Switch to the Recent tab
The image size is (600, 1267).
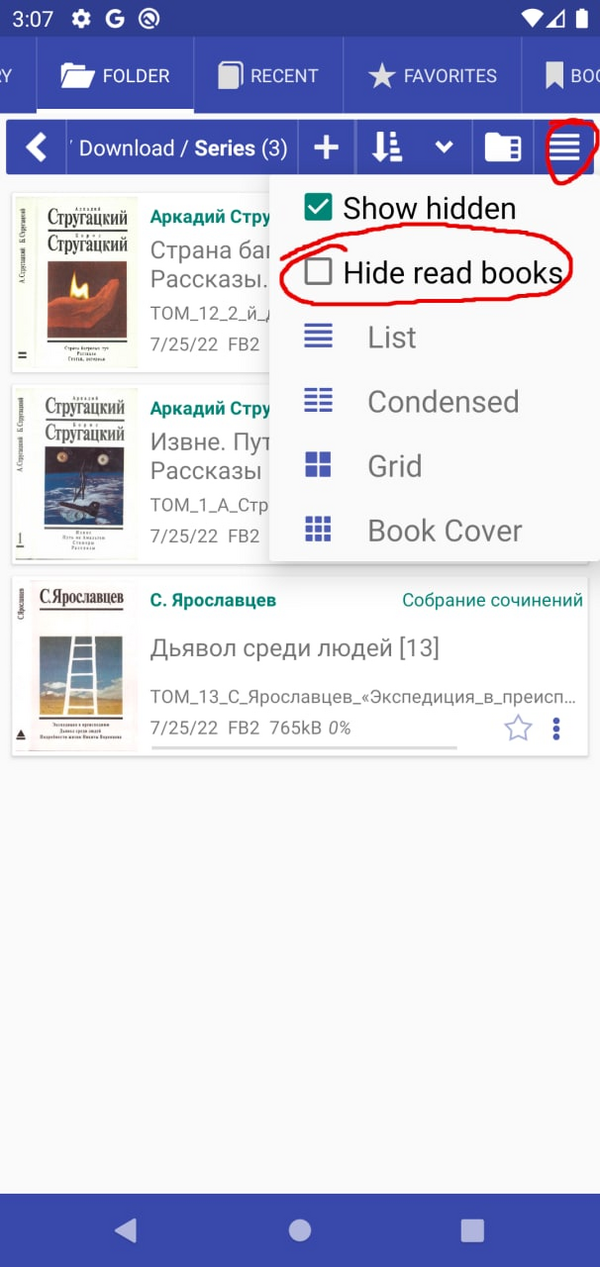coord(268,76)
